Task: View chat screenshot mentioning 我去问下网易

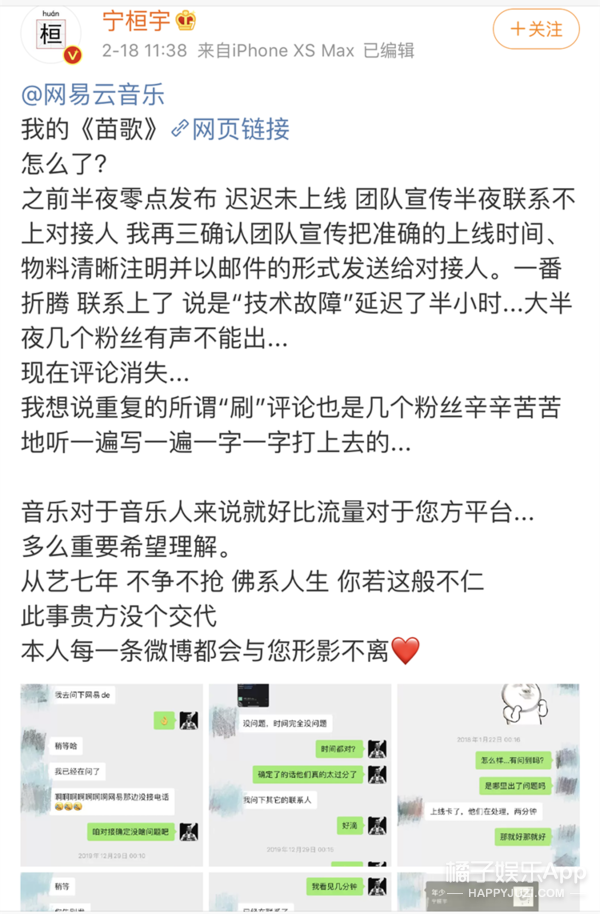Action: [x=111, y=775]
